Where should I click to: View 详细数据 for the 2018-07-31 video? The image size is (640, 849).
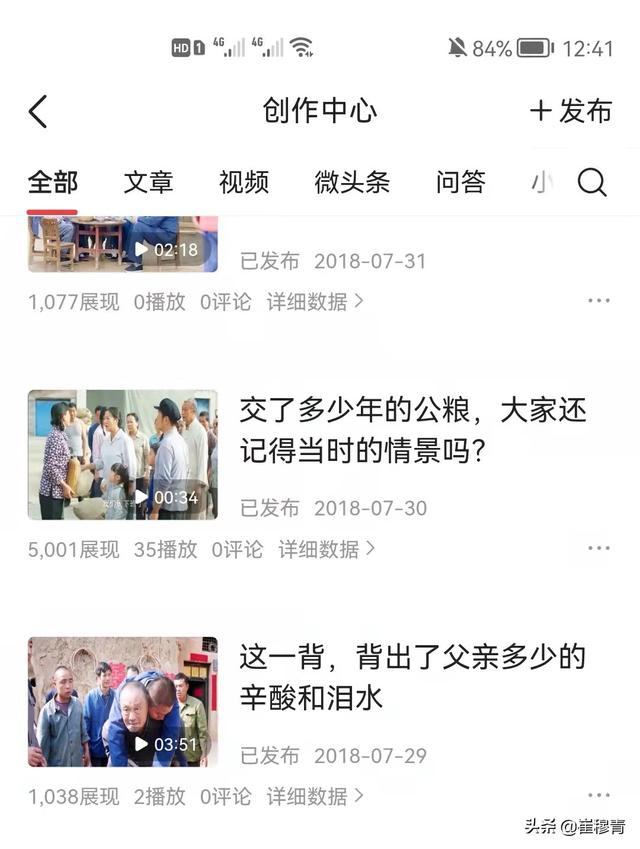[315, 301]
